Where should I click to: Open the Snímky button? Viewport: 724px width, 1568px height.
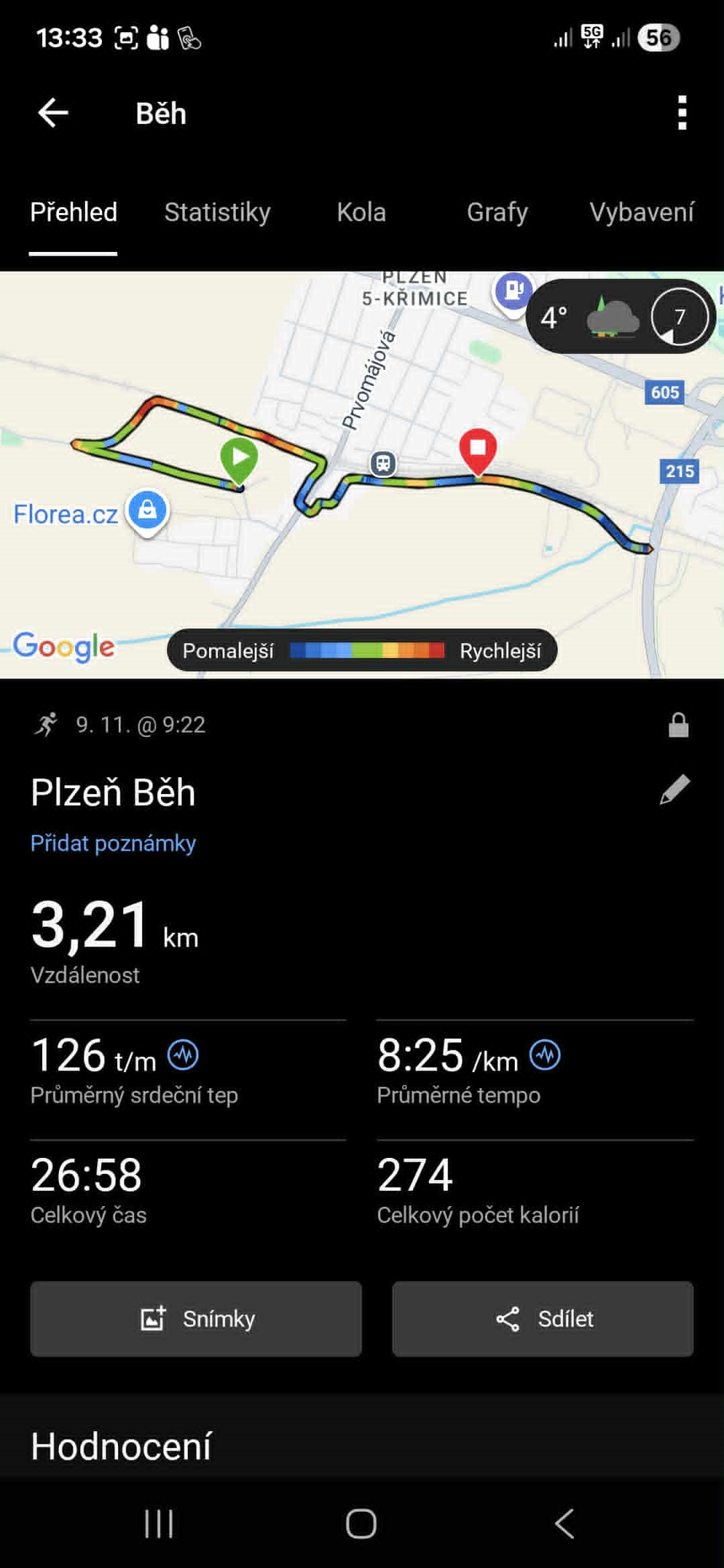coord(196,1319)
